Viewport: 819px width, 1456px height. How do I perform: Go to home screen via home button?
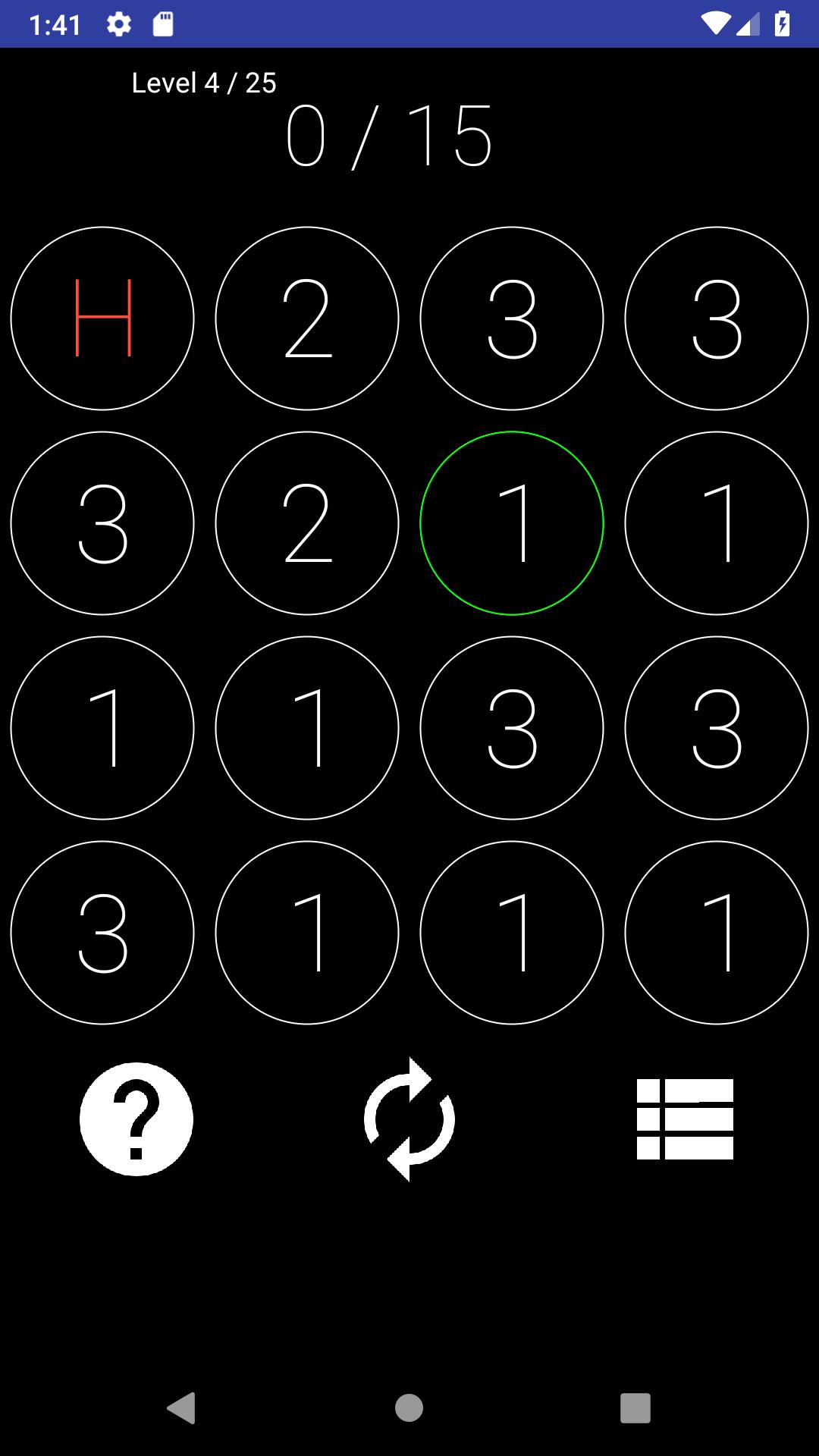click(x=409, y=1408)
